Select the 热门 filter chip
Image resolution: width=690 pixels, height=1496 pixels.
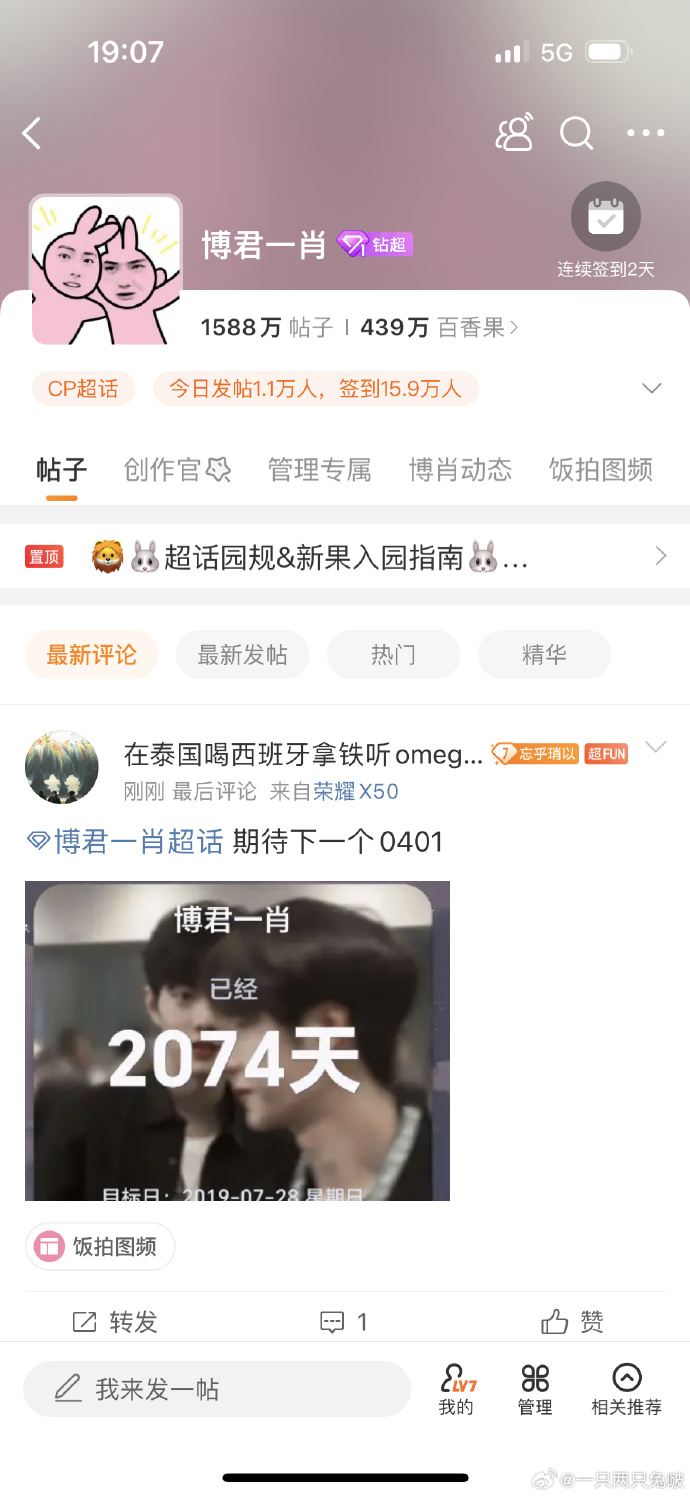(393, 655)
